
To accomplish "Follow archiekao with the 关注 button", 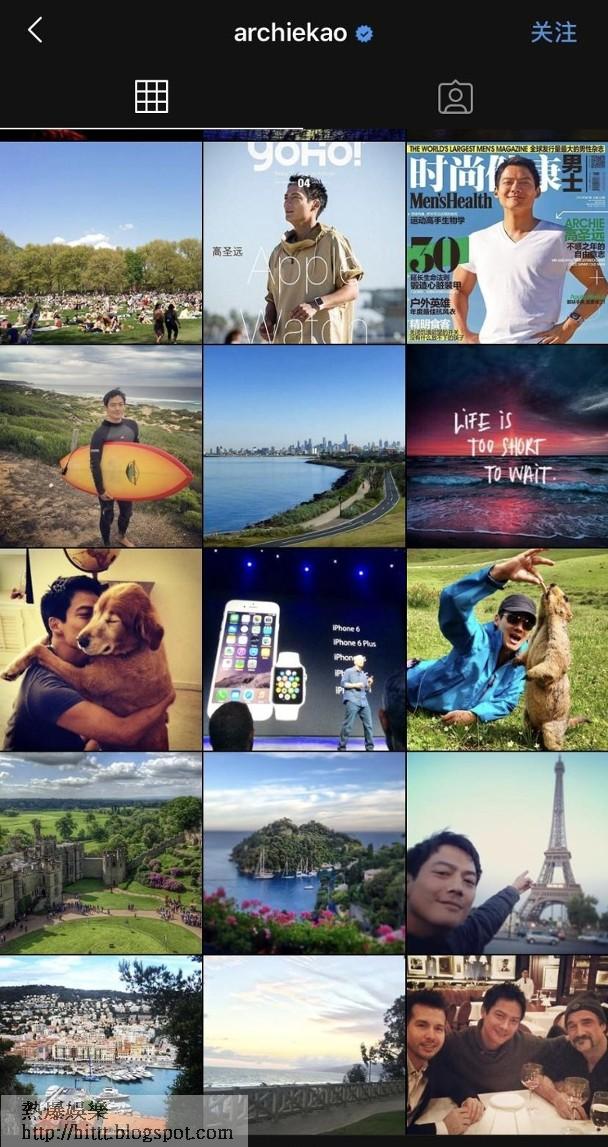I will [x=553, y=32].
